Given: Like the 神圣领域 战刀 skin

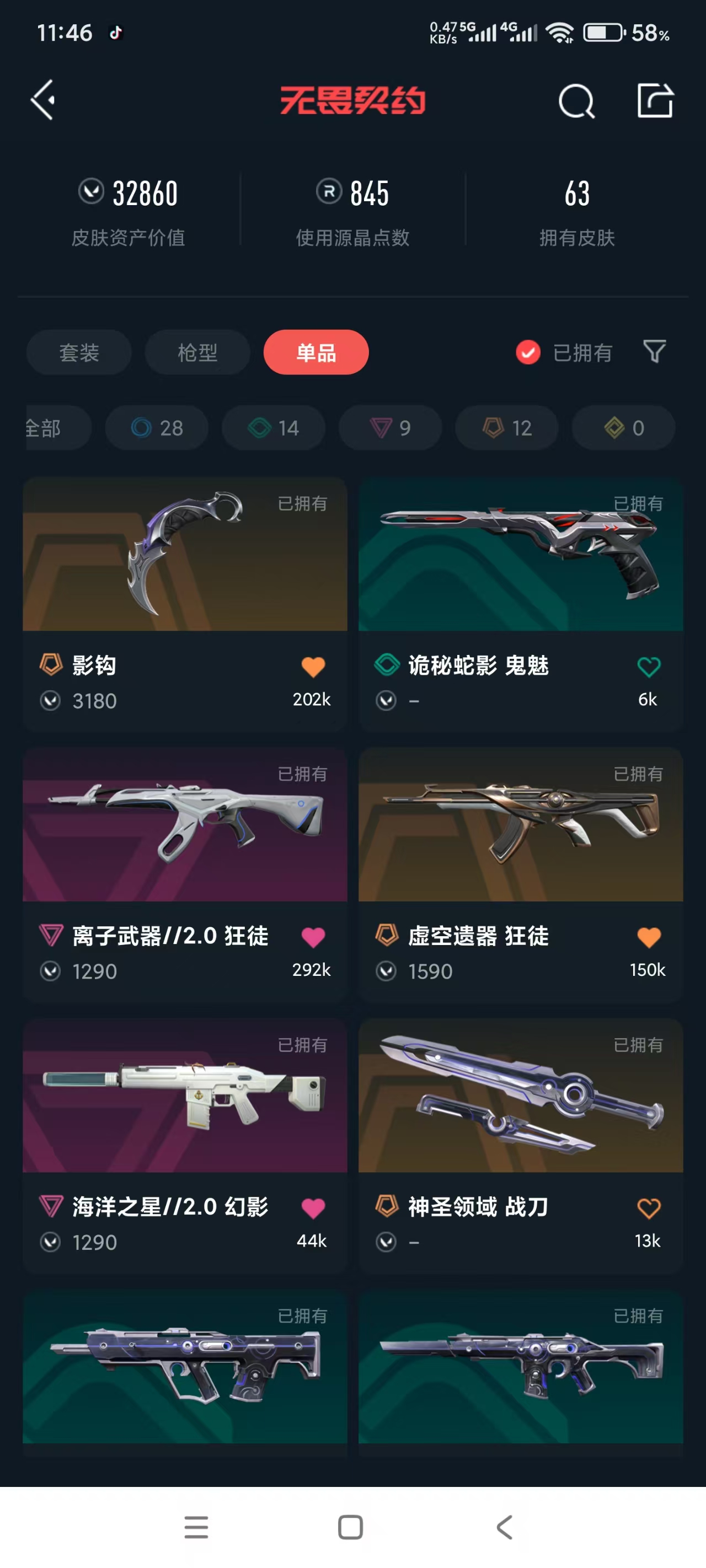Looking at the screenshot, I should pos(648,1209).
